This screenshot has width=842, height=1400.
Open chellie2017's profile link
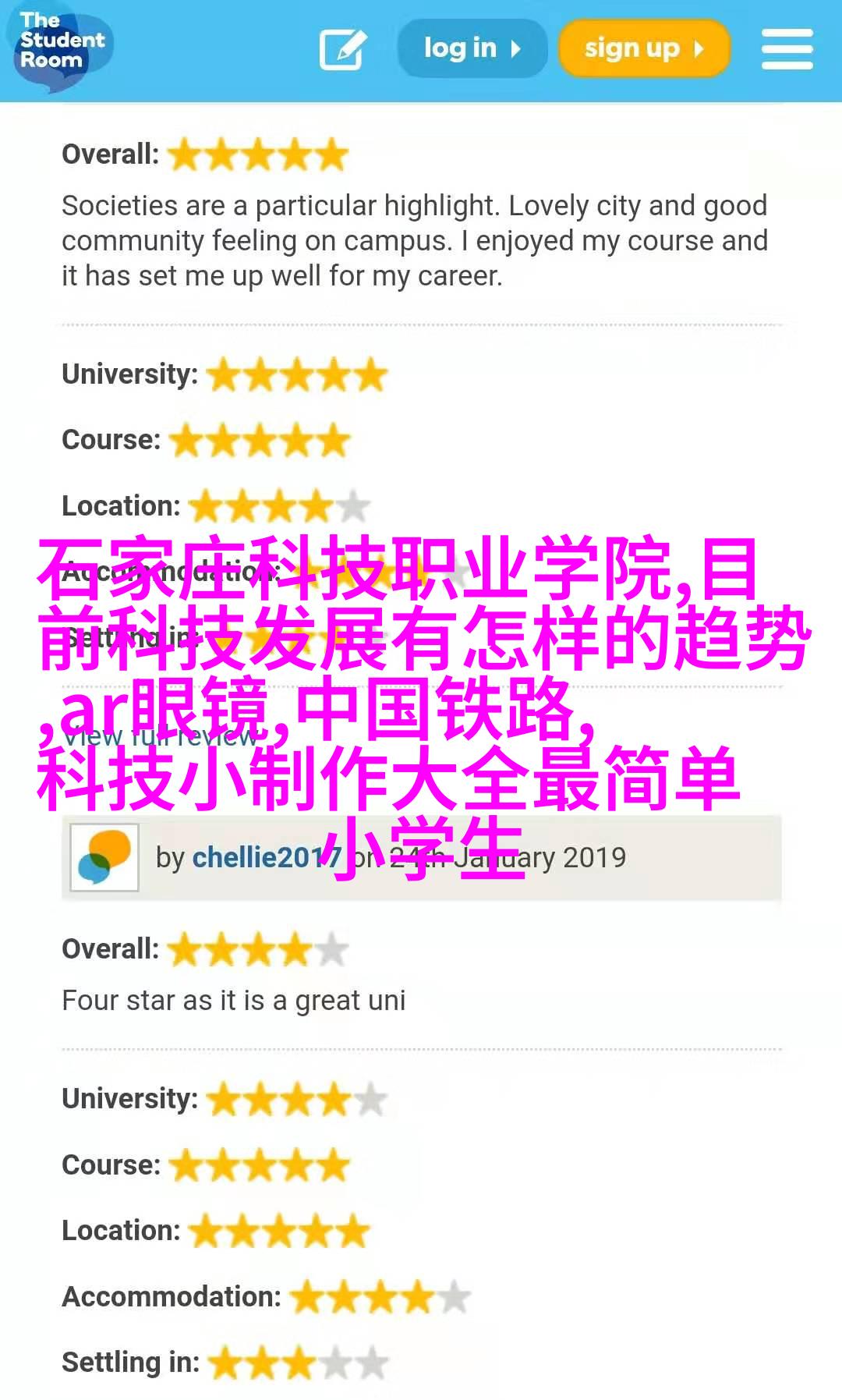pyautogui.click(x=266, y=857)
